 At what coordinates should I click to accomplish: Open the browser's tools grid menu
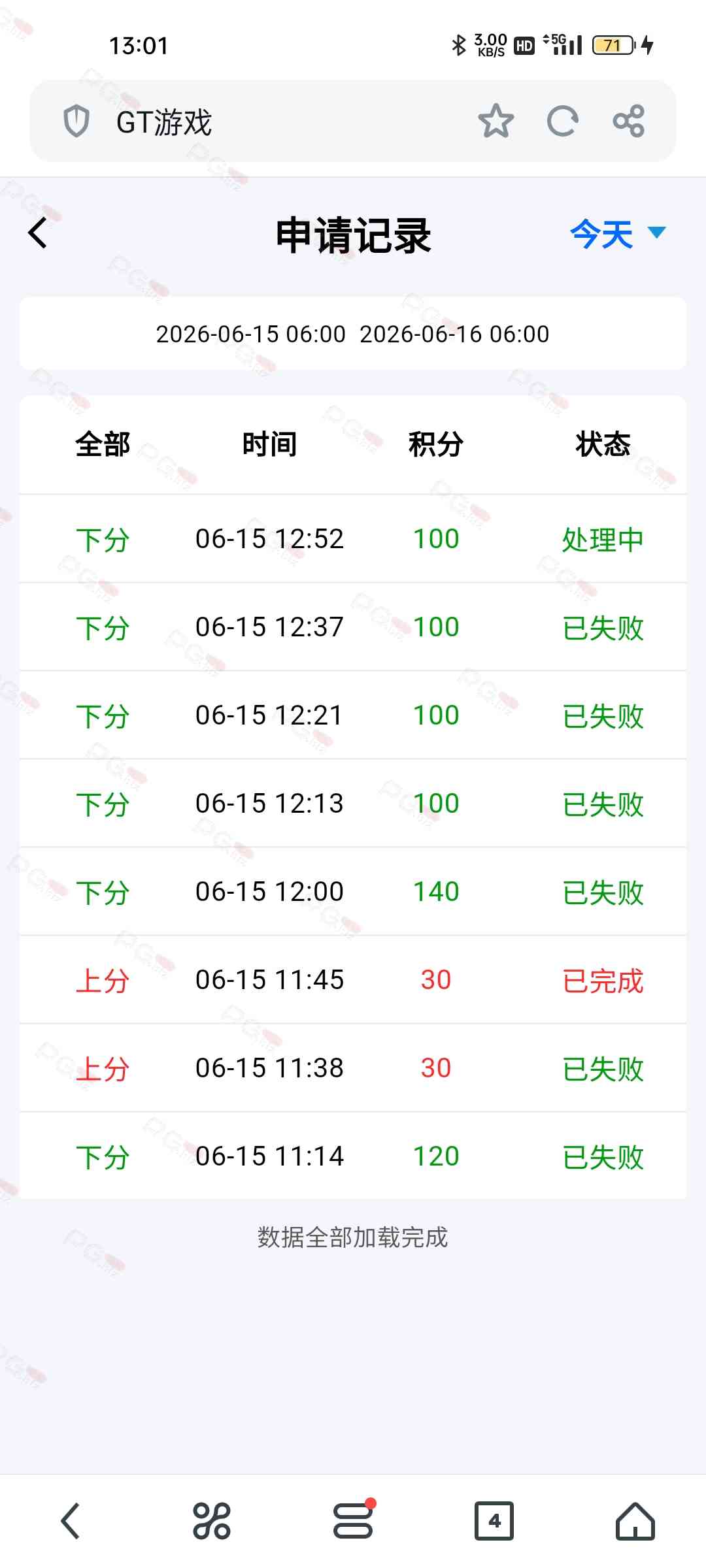(x=212, y=1521)
